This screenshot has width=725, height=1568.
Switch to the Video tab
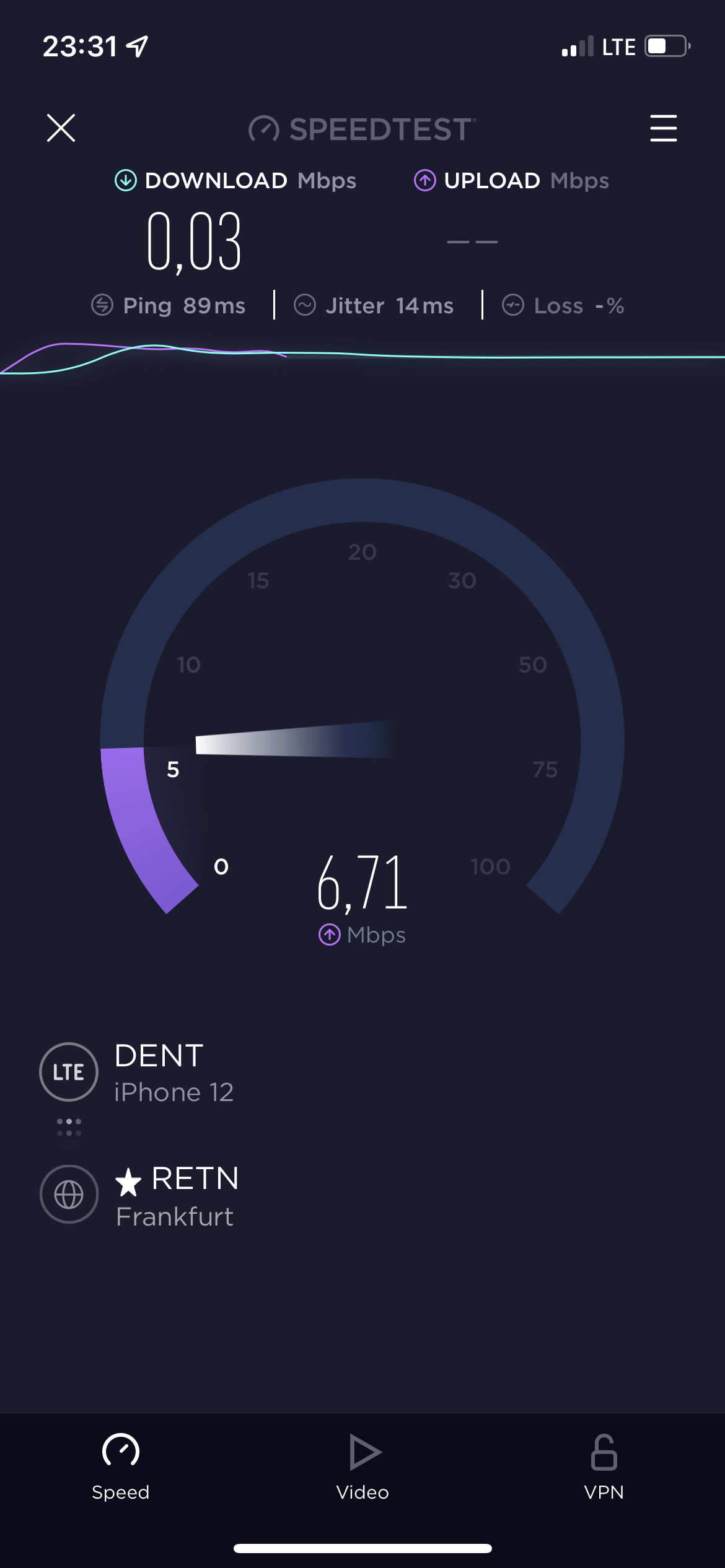(x=362, y=1467)
